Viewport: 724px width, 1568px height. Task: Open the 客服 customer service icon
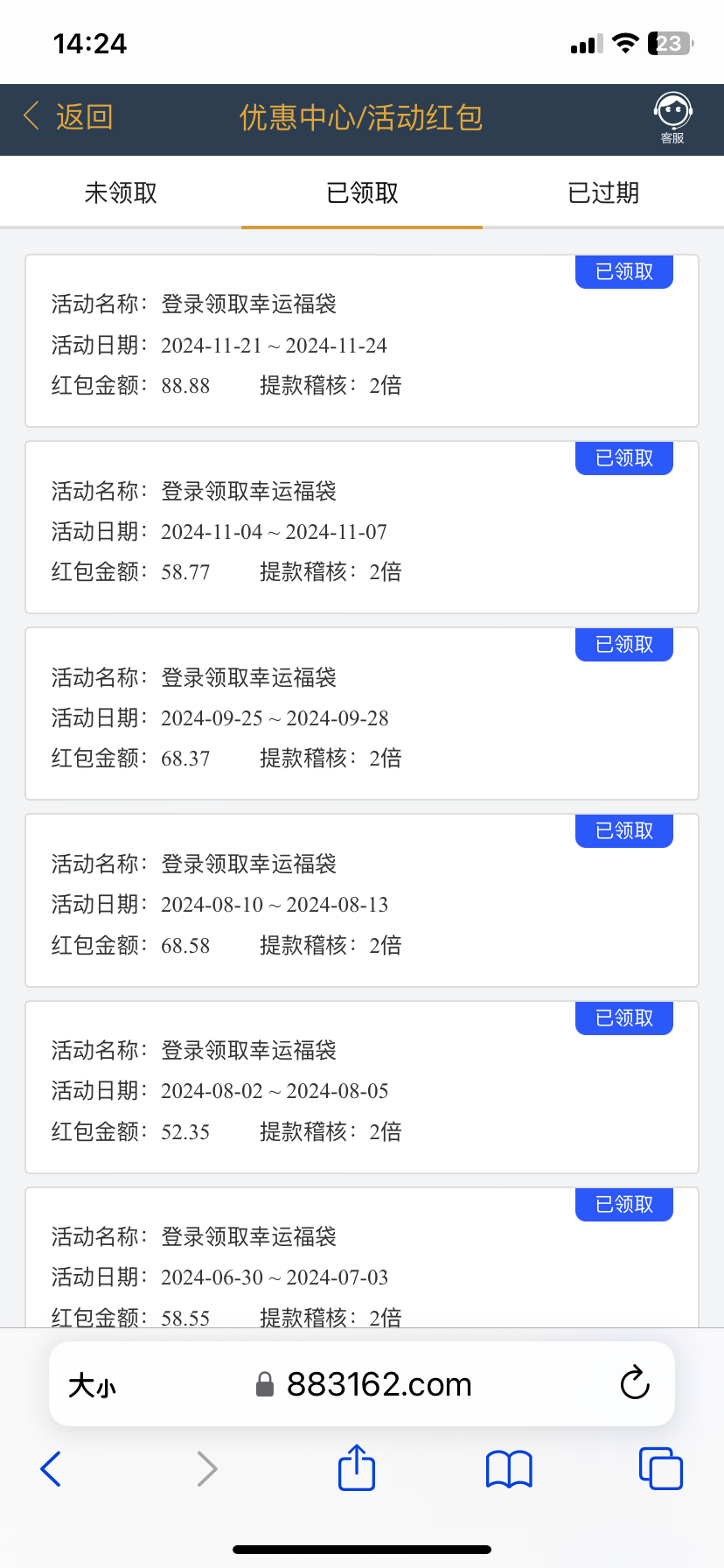tap(672, 118)
